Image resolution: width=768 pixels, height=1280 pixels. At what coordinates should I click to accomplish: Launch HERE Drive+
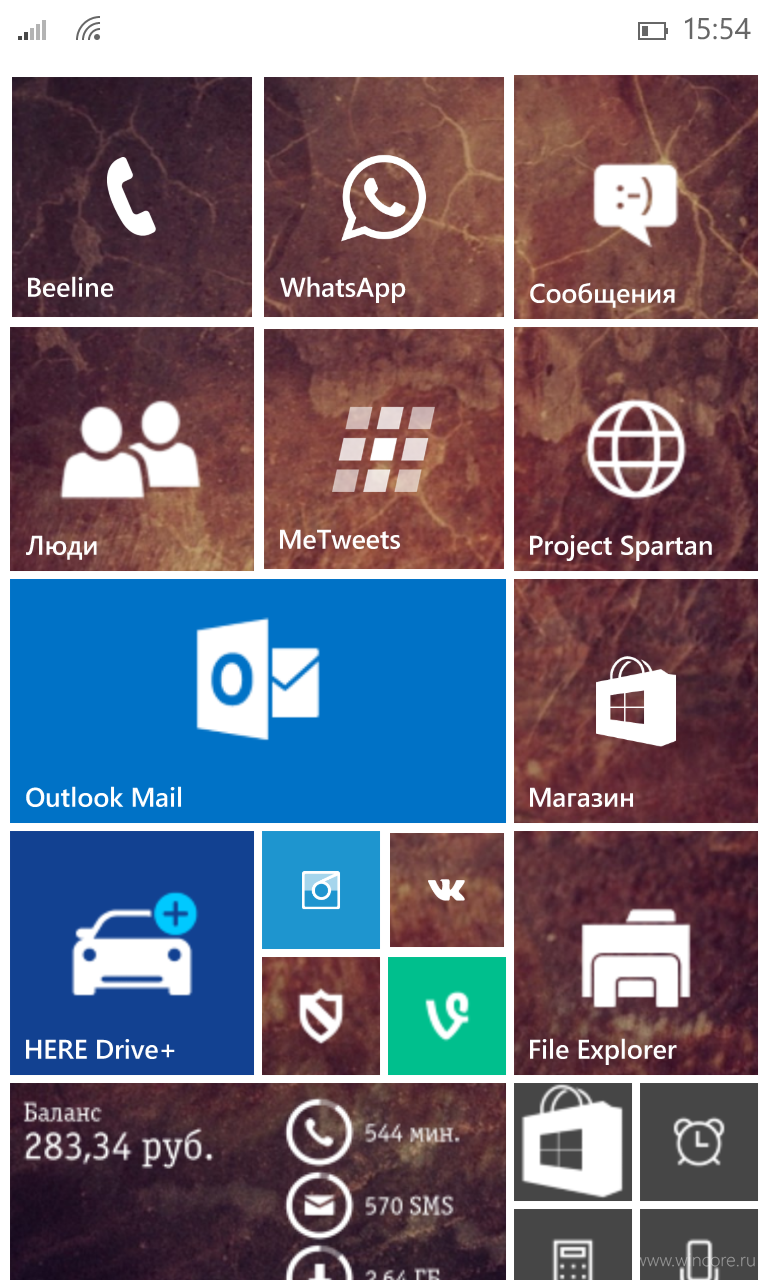pos(132,953)
